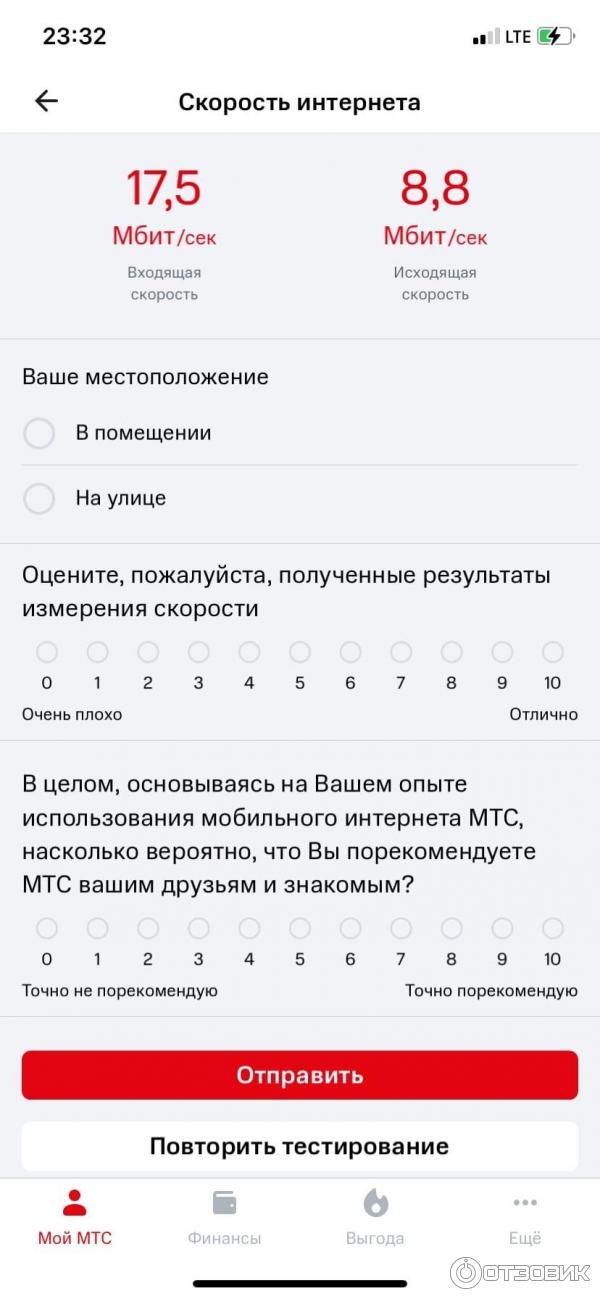Submit feedback with the 'Отправить' button
The width and height of the screenshot is (600, 1299).
[300, 1075]
